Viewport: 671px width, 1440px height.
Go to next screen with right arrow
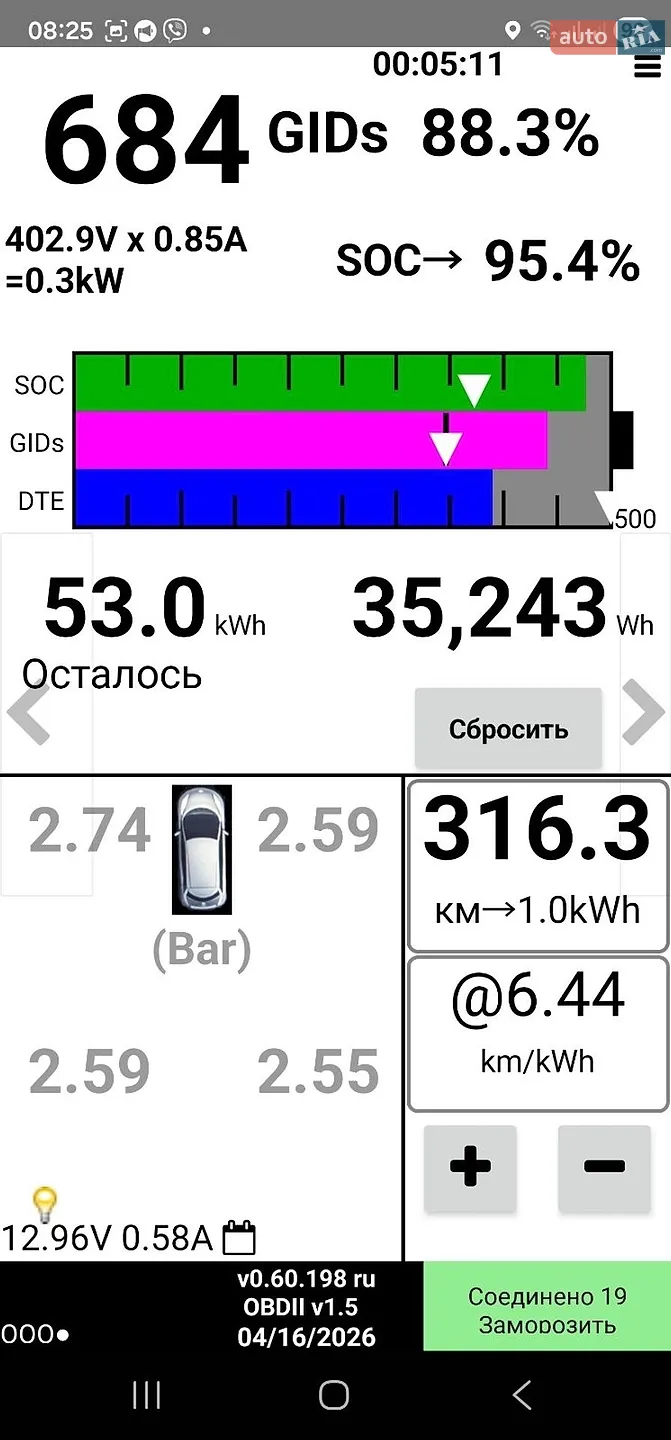(643, 712)
